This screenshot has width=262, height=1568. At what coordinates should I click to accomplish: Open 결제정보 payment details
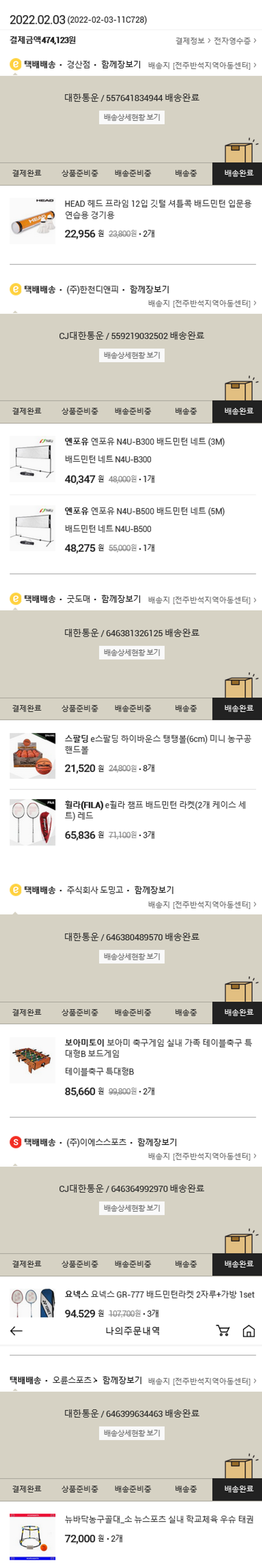[192, 41]
